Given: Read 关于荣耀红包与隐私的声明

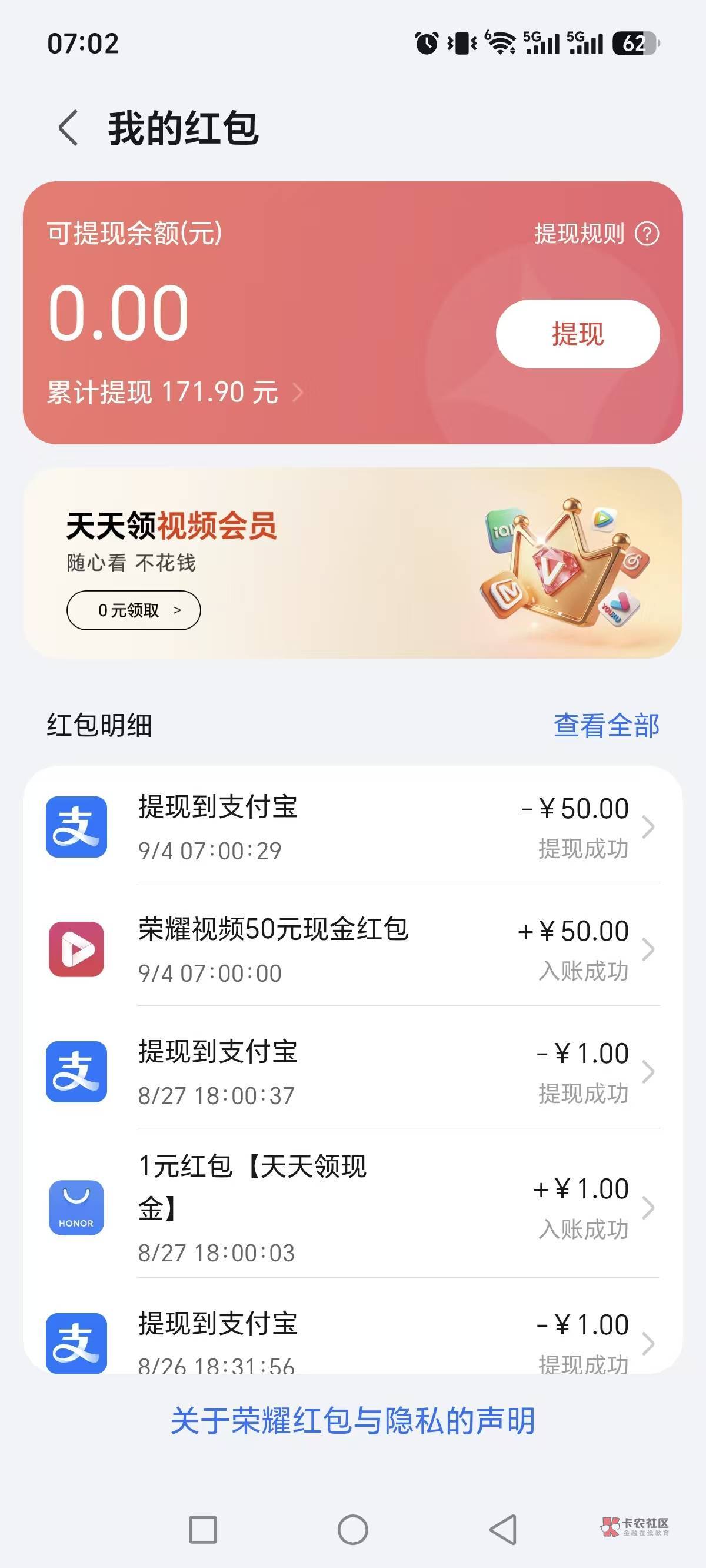Looking at the screenshot, I should (353, 1421).
